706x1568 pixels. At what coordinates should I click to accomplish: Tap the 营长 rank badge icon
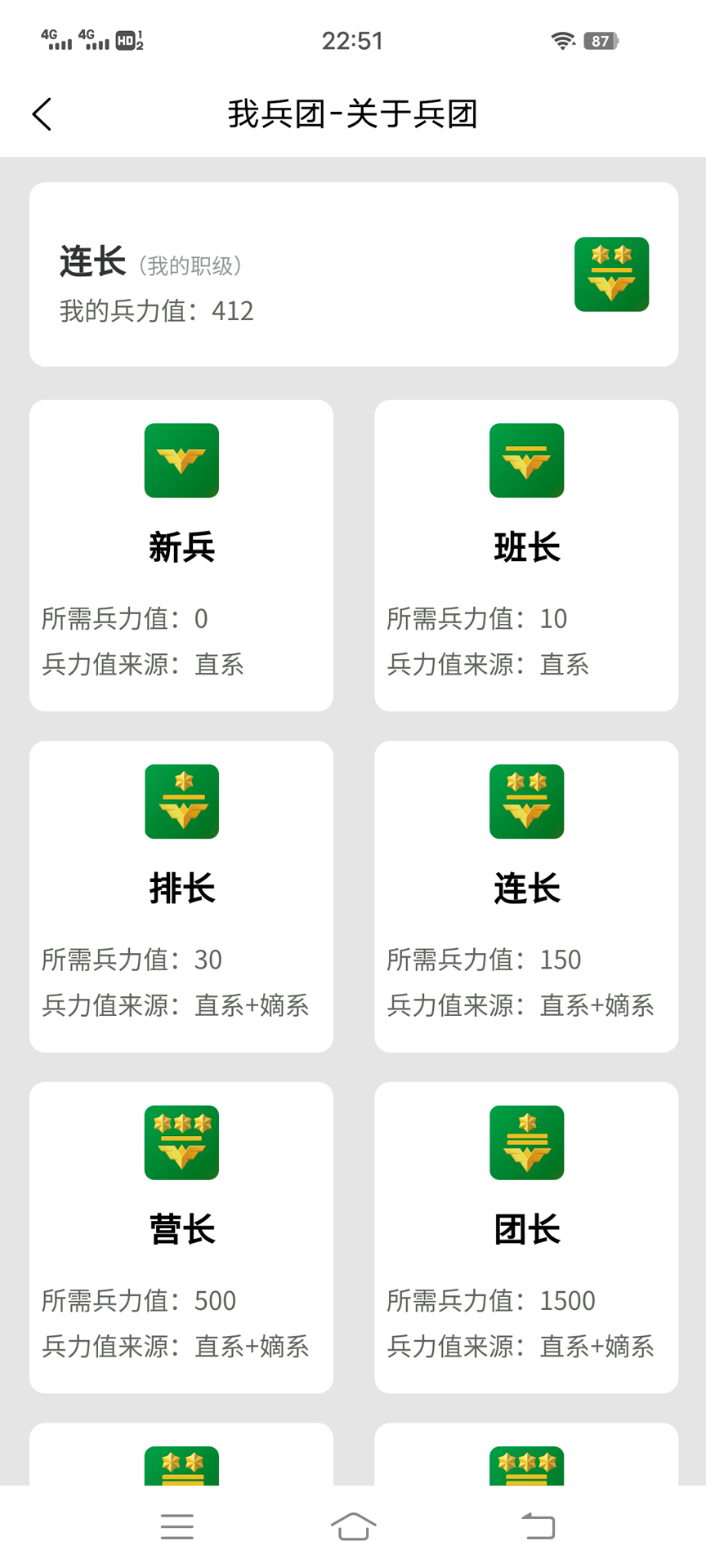click(181, 1143)
